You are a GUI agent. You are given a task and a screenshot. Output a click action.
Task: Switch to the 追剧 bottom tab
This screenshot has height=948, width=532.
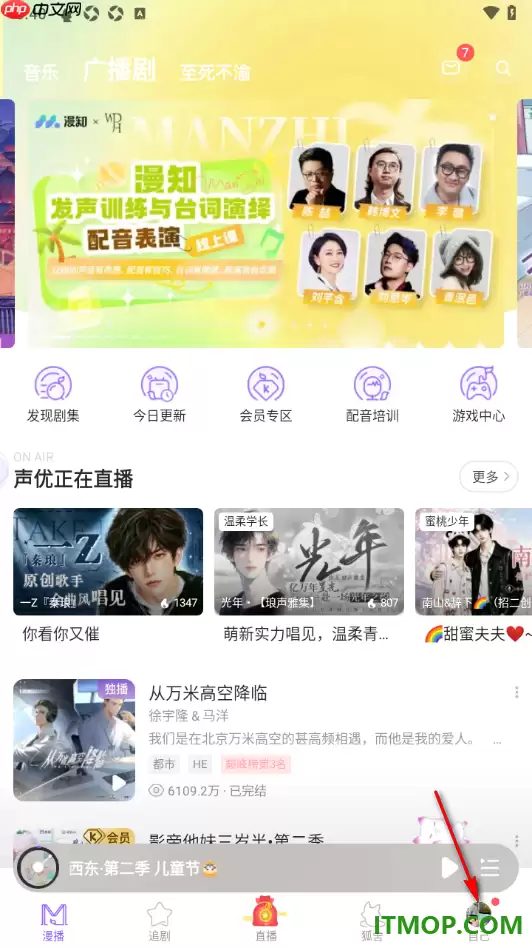(x=160, y=922)
